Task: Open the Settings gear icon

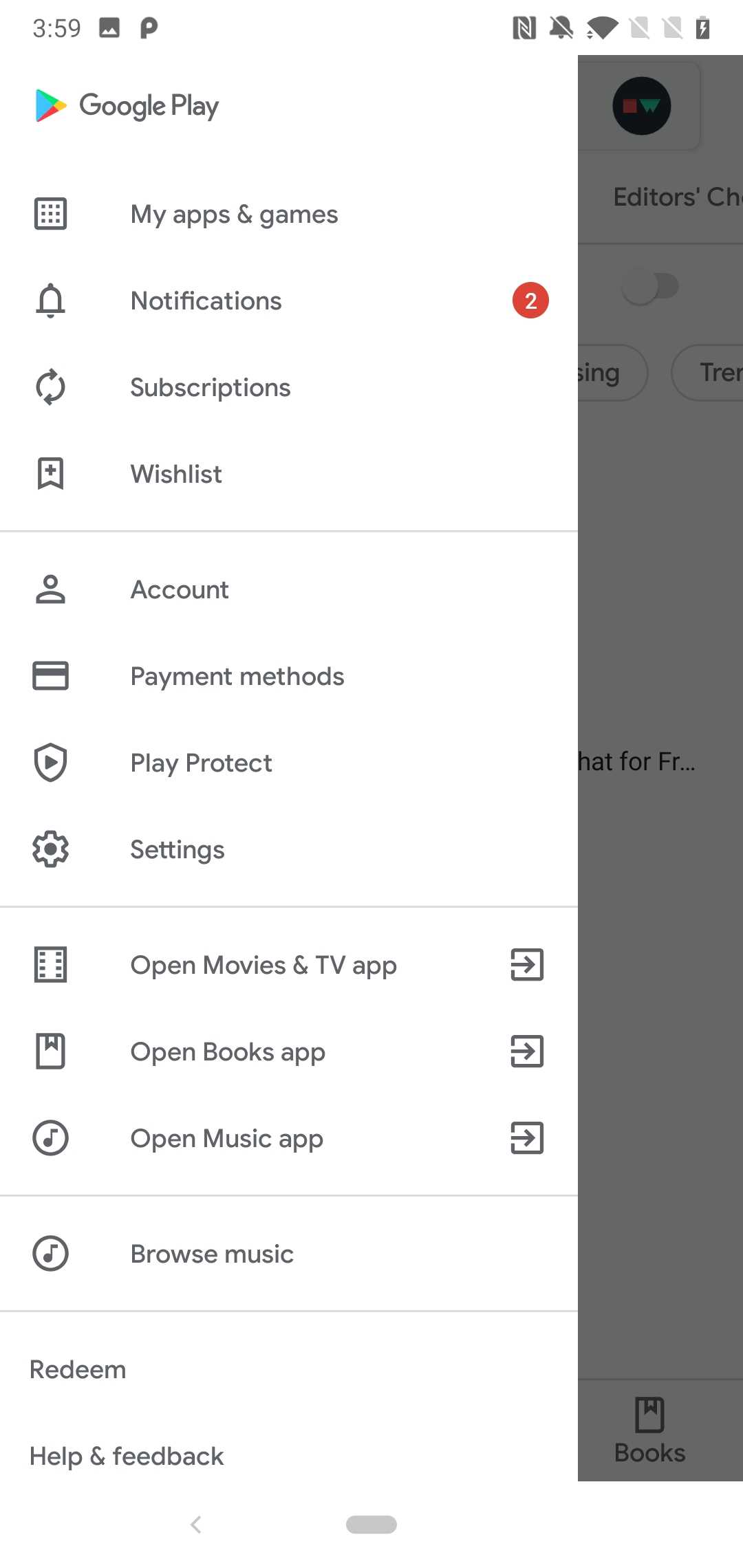Action: (50, 849)
